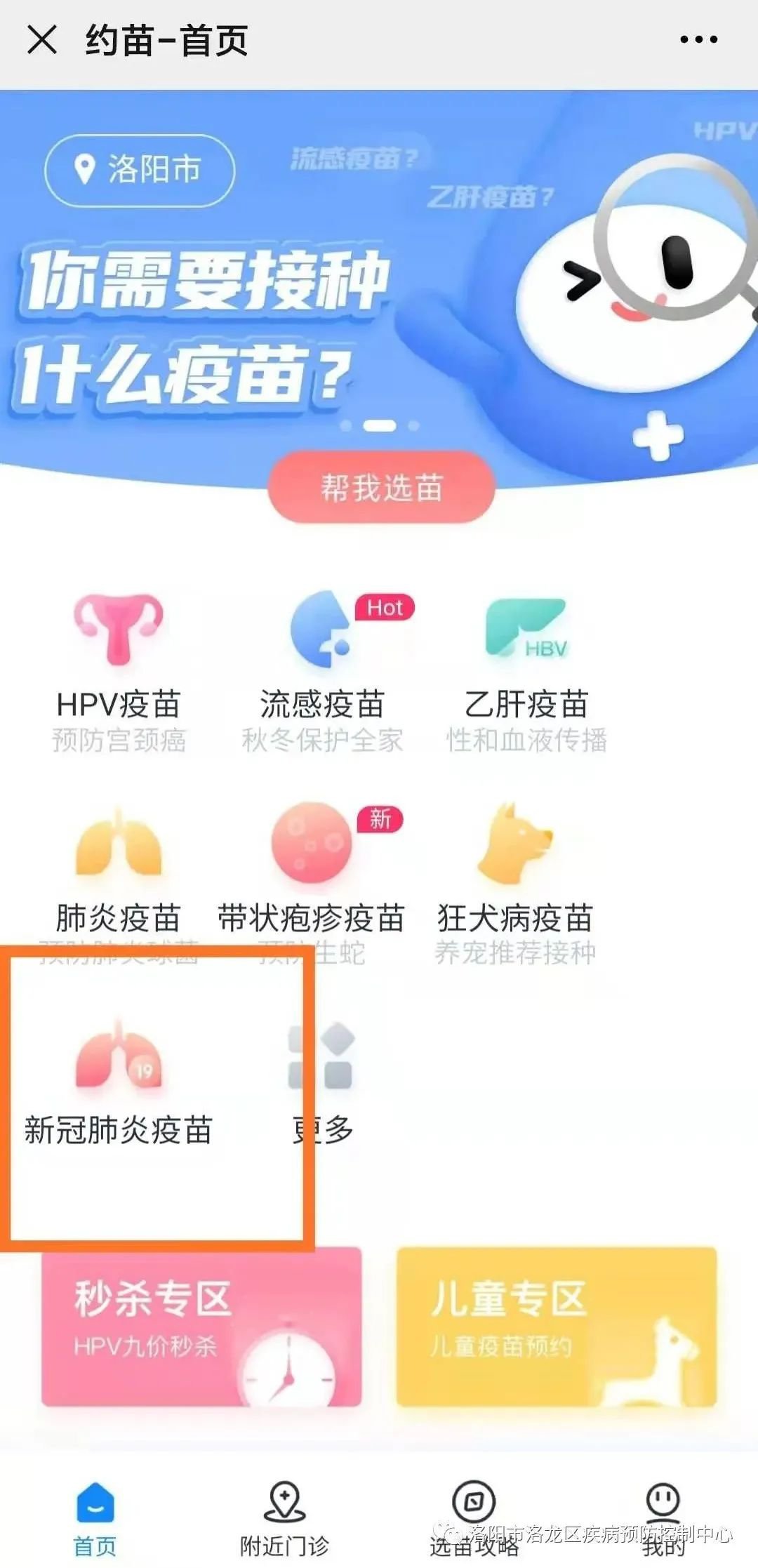Open the 儿童专区 card
Image resolution: width=758 pixels, height=1568 pixels.
pyautogui.click(x=557, y=1327)
